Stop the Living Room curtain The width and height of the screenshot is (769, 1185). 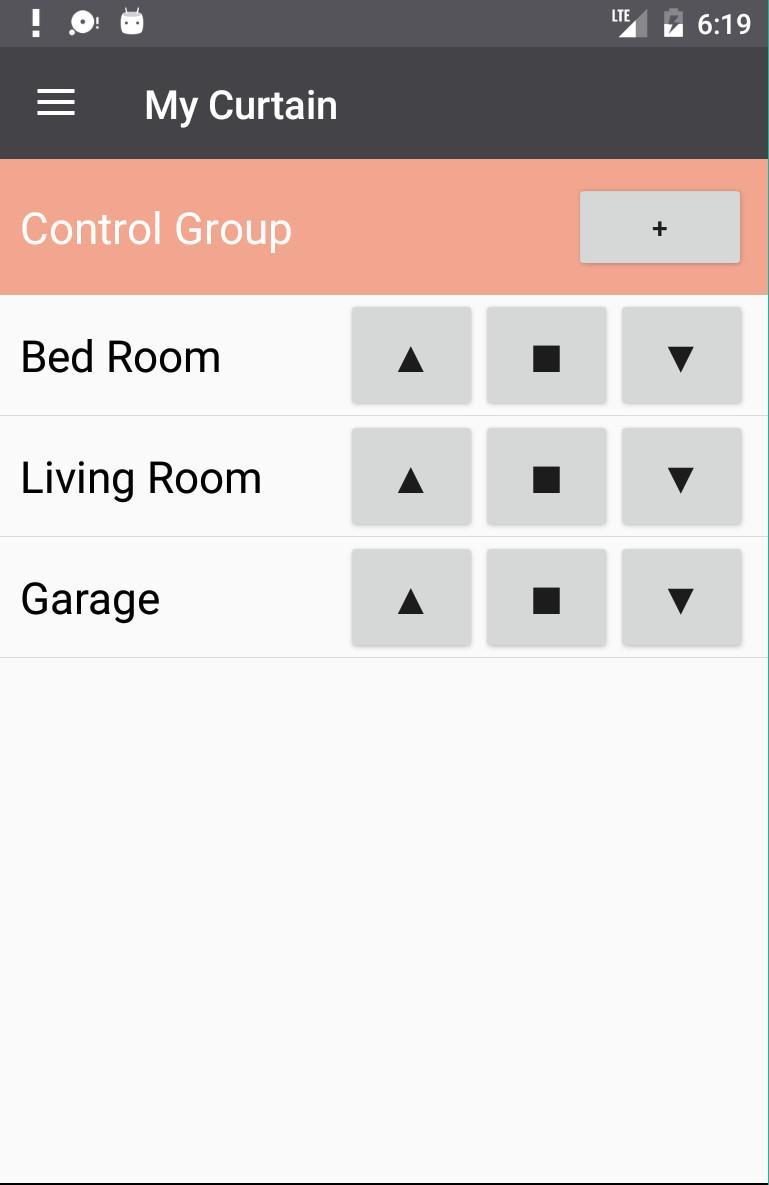pos(546,477)
